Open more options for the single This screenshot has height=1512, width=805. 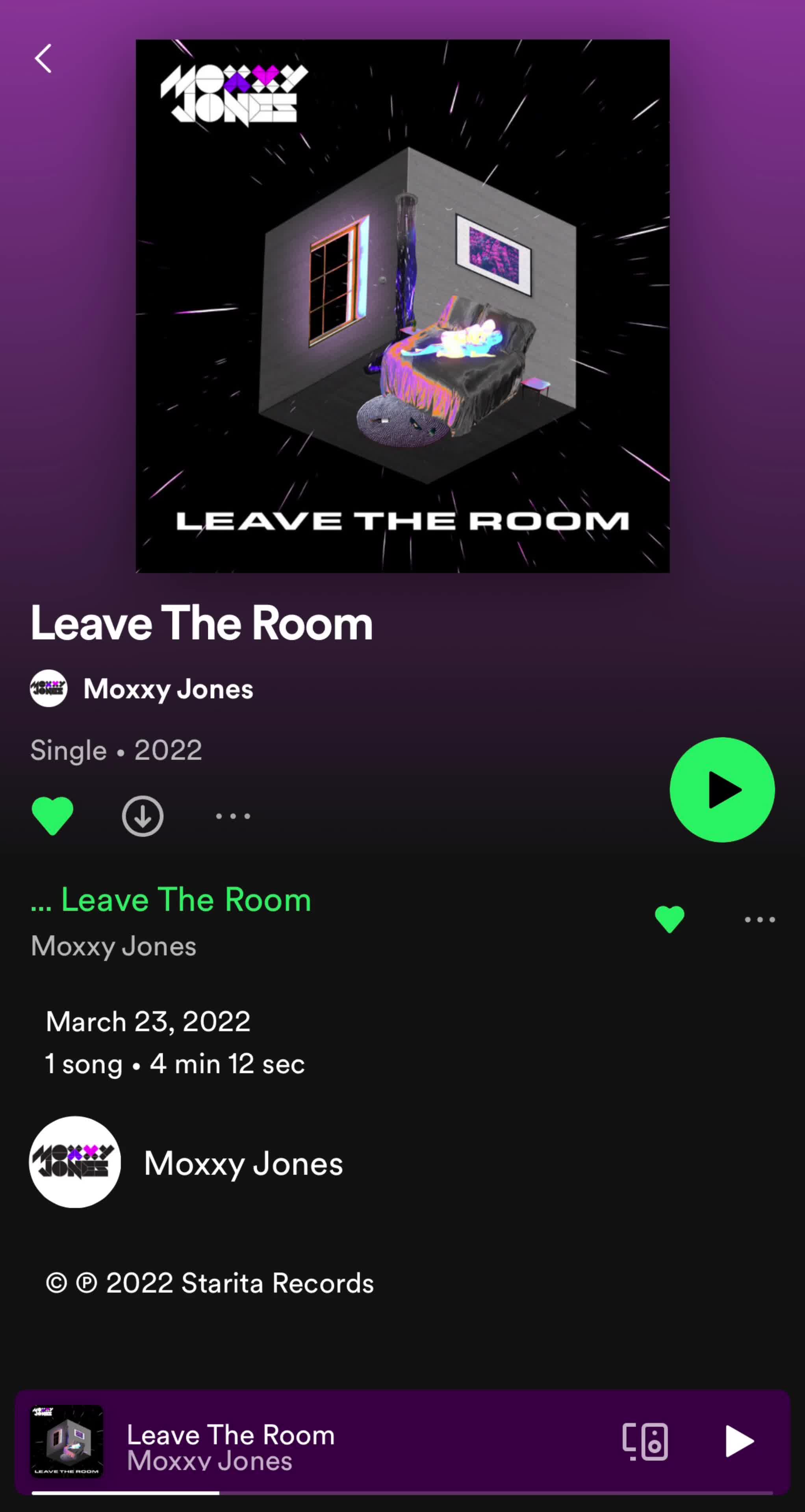(233, 816)
